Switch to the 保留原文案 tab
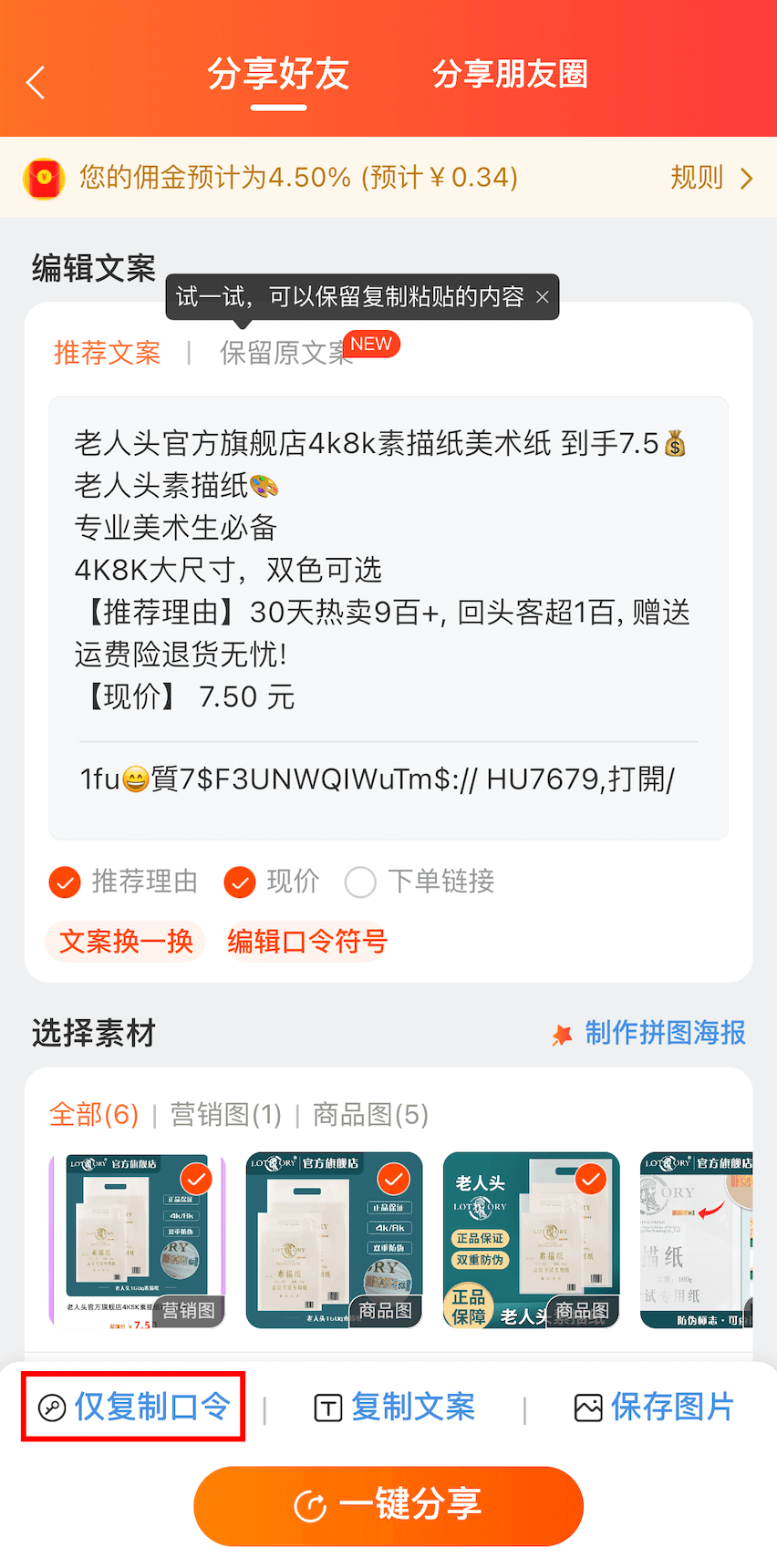The width and height of the screenshot is (777, 1568). tap(286, 352)
